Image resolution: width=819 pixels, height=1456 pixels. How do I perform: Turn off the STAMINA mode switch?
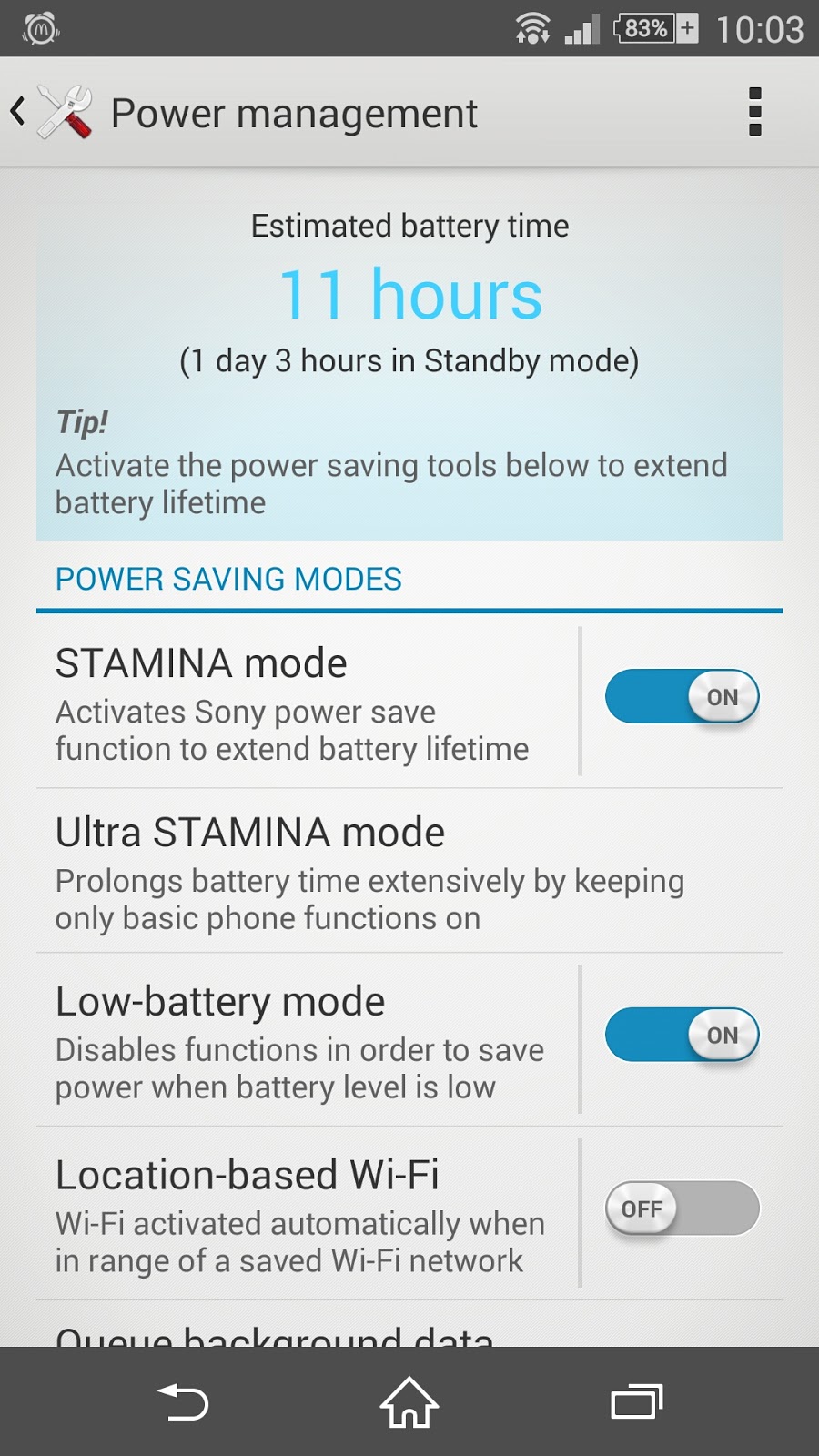(x=682, y=697)
